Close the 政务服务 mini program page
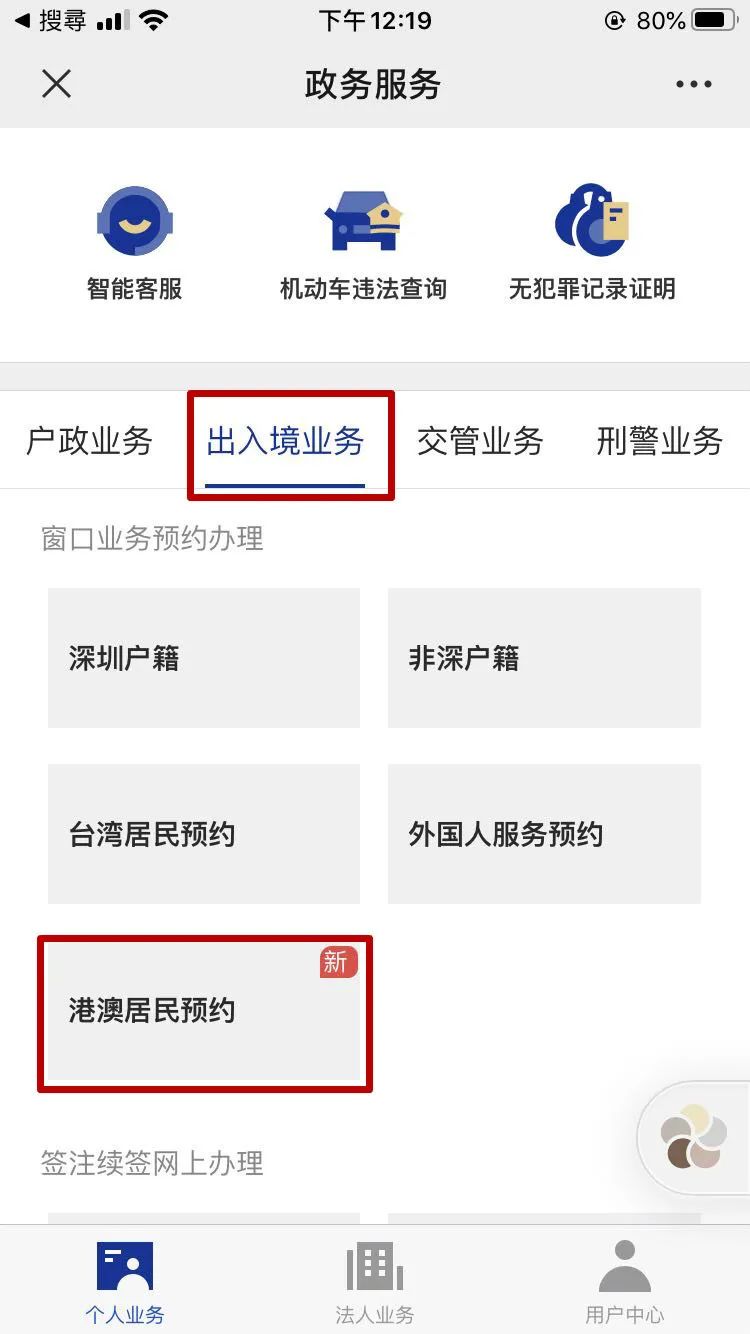Viewport: 750px width, 1334px height. pos(57,84)
